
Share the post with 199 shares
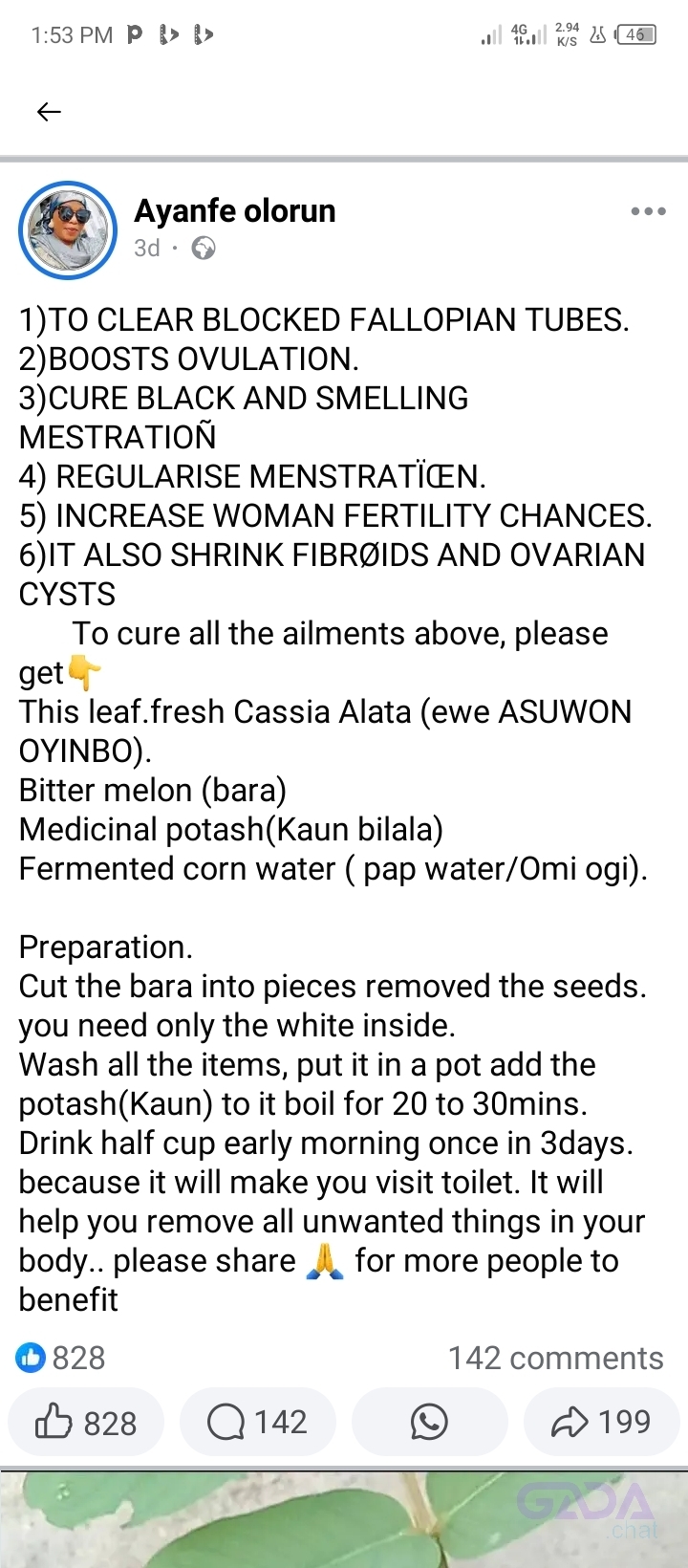coord(601,1423)
